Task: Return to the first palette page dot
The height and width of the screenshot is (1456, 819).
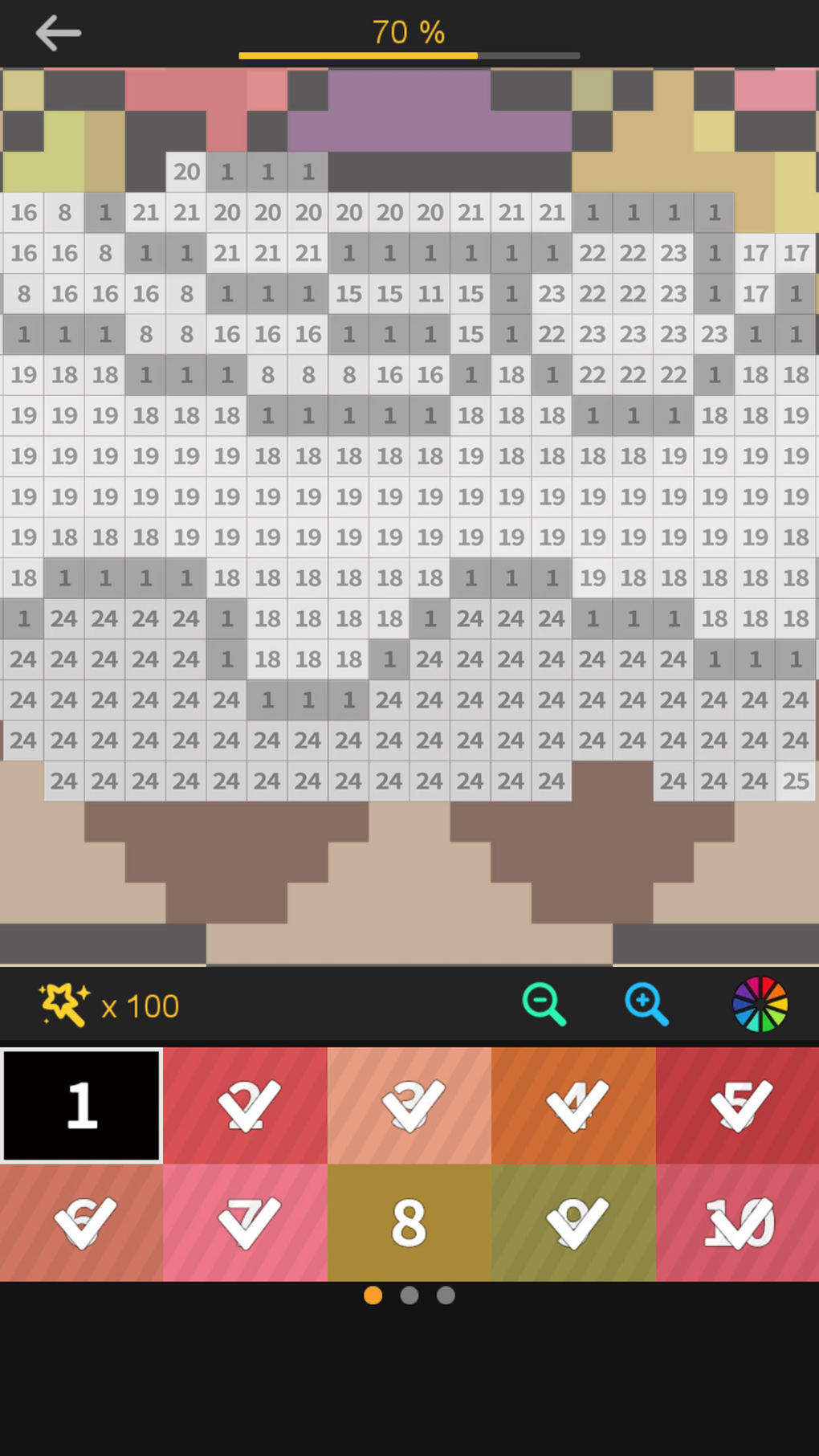Action: 373,1295
